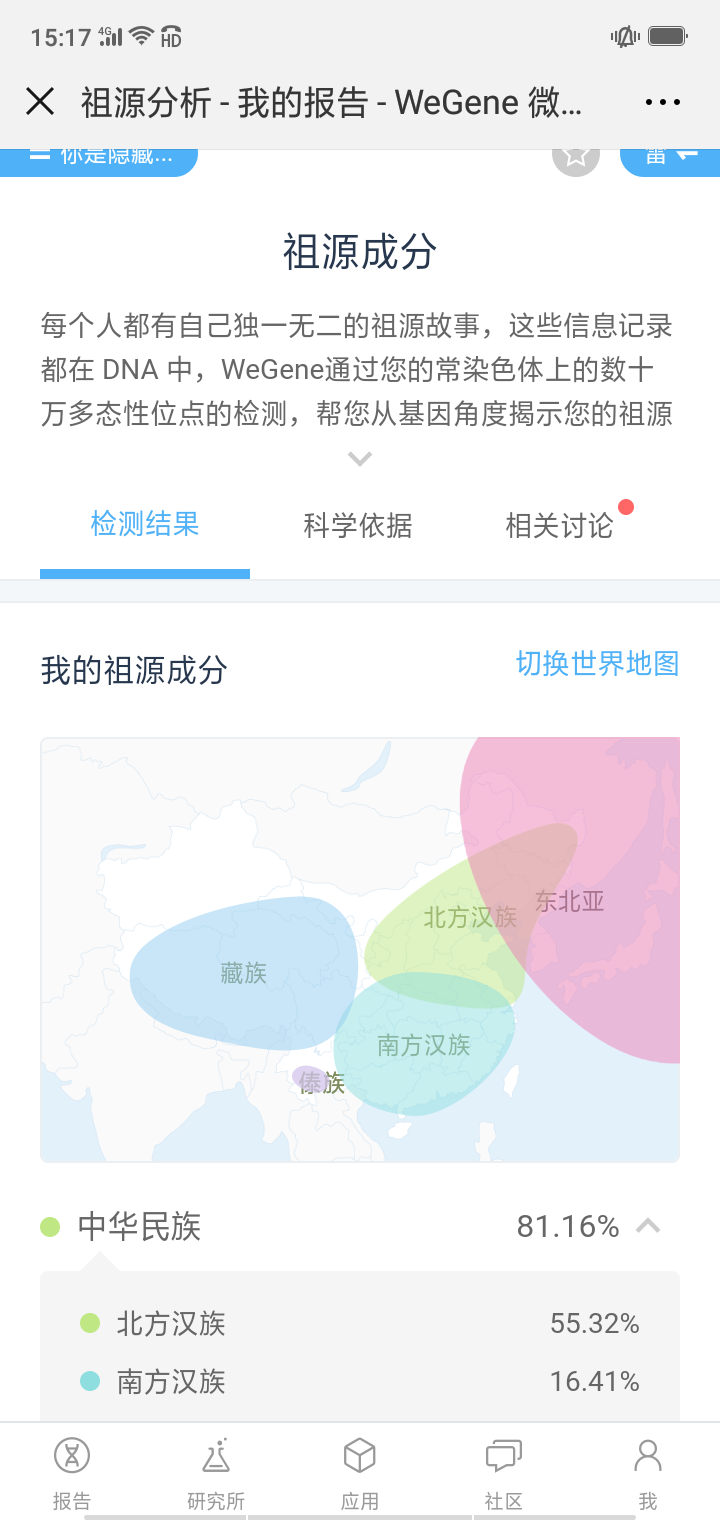The height and width of the screenshot is (1520, 720).
Task: Tap 切换世界地图 to switch map
Action: click(x=598, y=663)
